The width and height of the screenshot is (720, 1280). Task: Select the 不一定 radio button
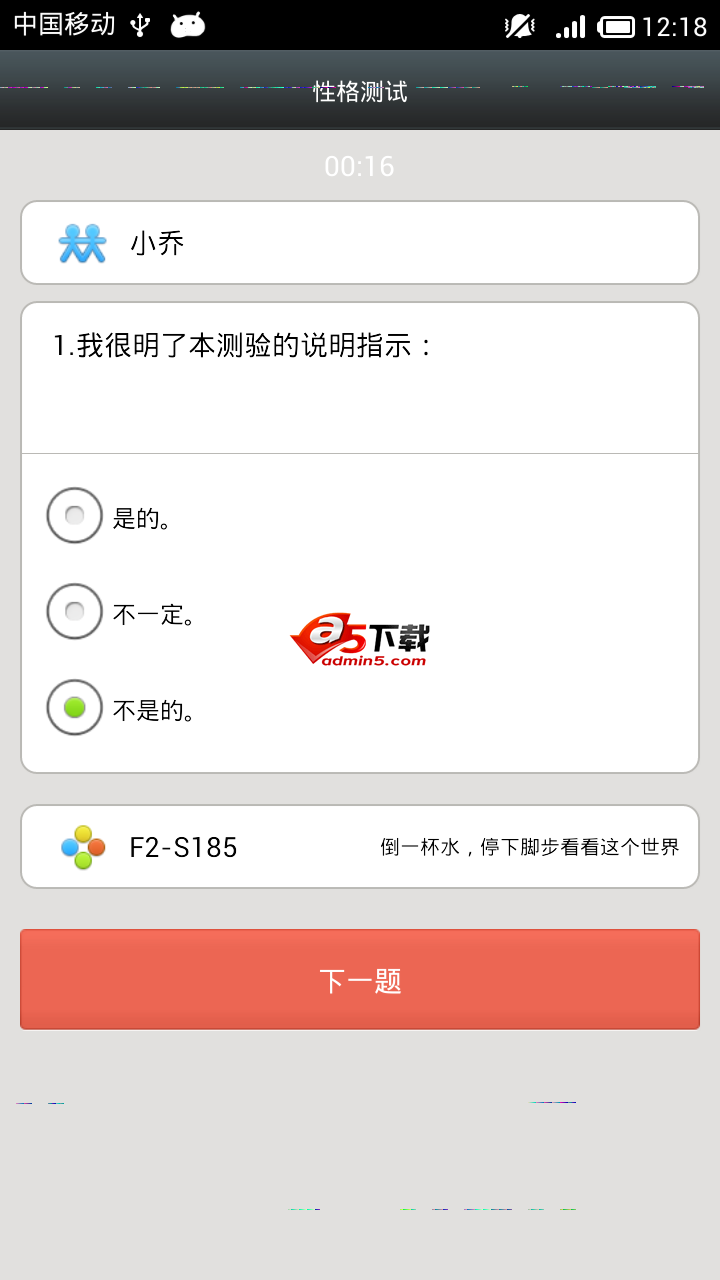click(x=74, y=611)
